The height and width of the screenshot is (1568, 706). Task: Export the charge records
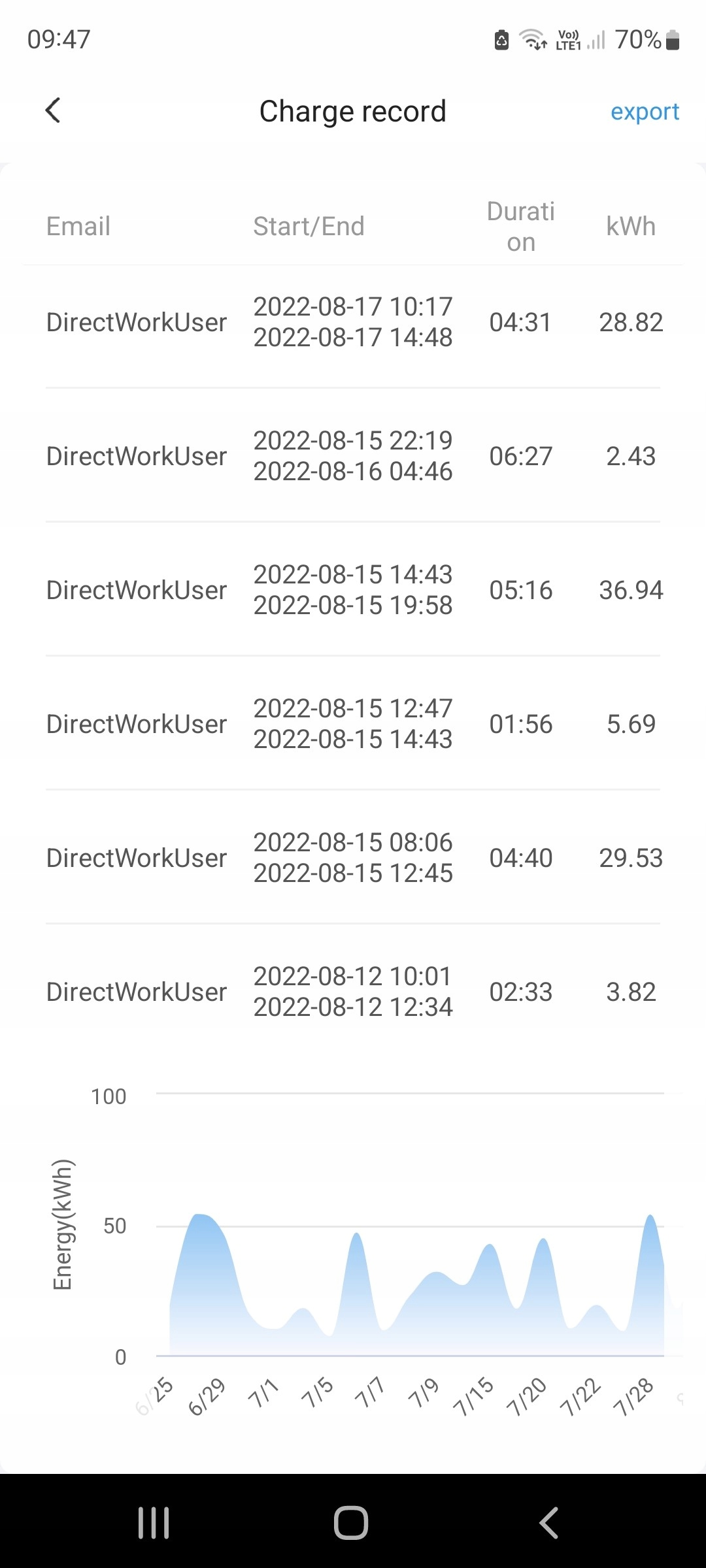645,112
